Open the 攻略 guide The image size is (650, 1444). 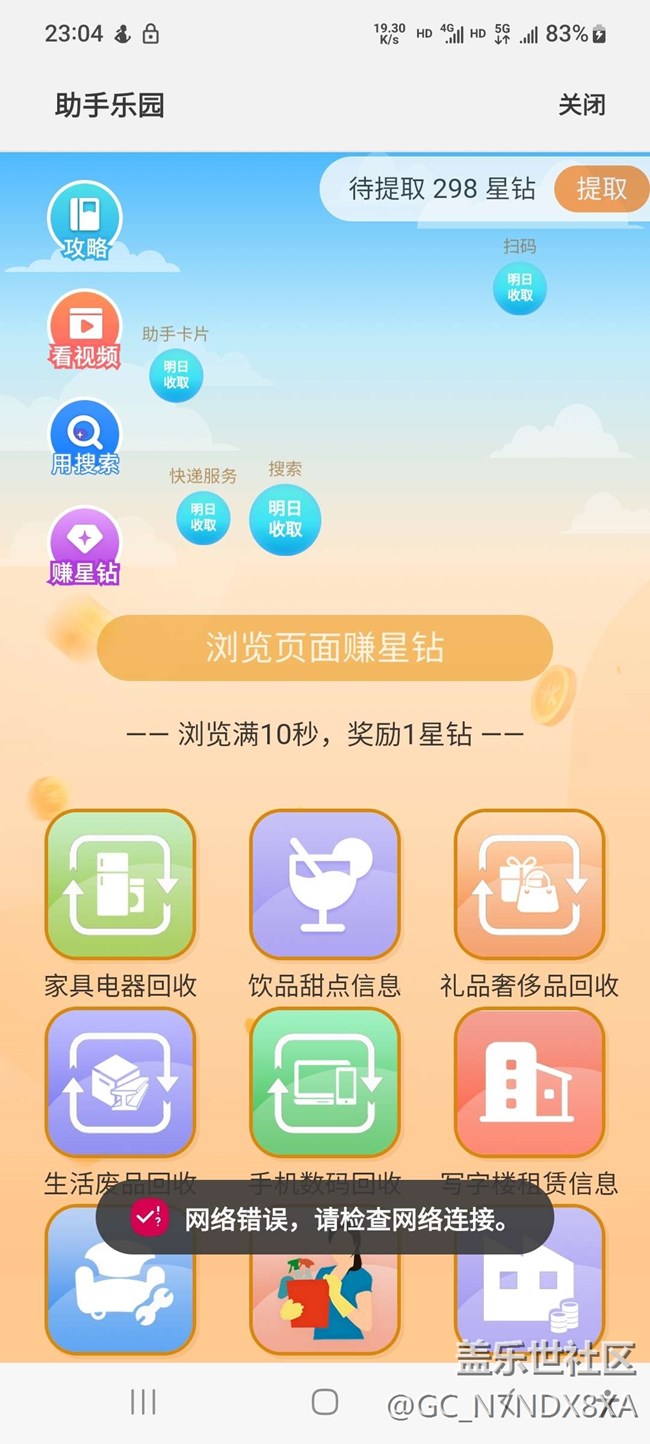coord(85,221)
